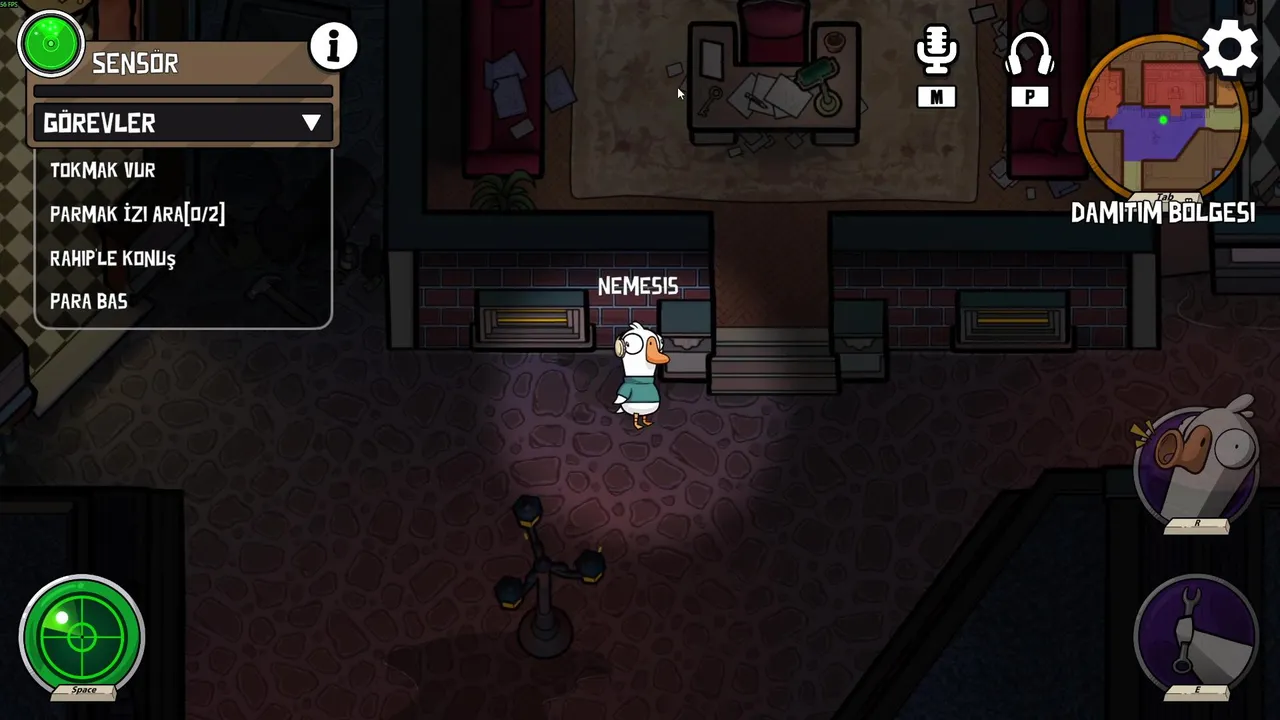This screenshot has width=1280, height=720.
Task: Activate the green sensor radar button
Action: pos(82,635)
